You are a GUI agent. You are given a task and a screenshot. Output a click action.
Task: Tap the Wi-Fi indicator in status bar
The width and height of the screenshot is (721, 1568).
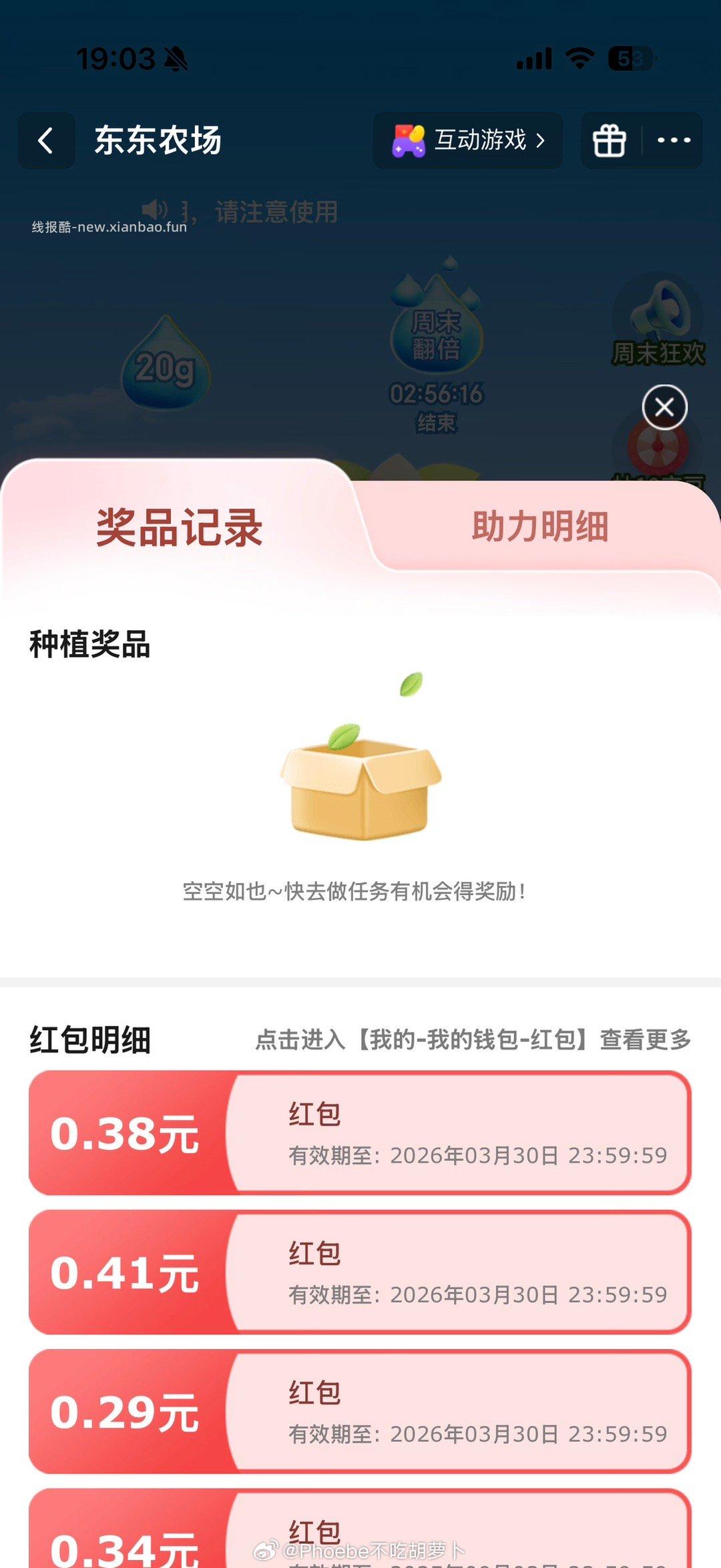(578, 59)
